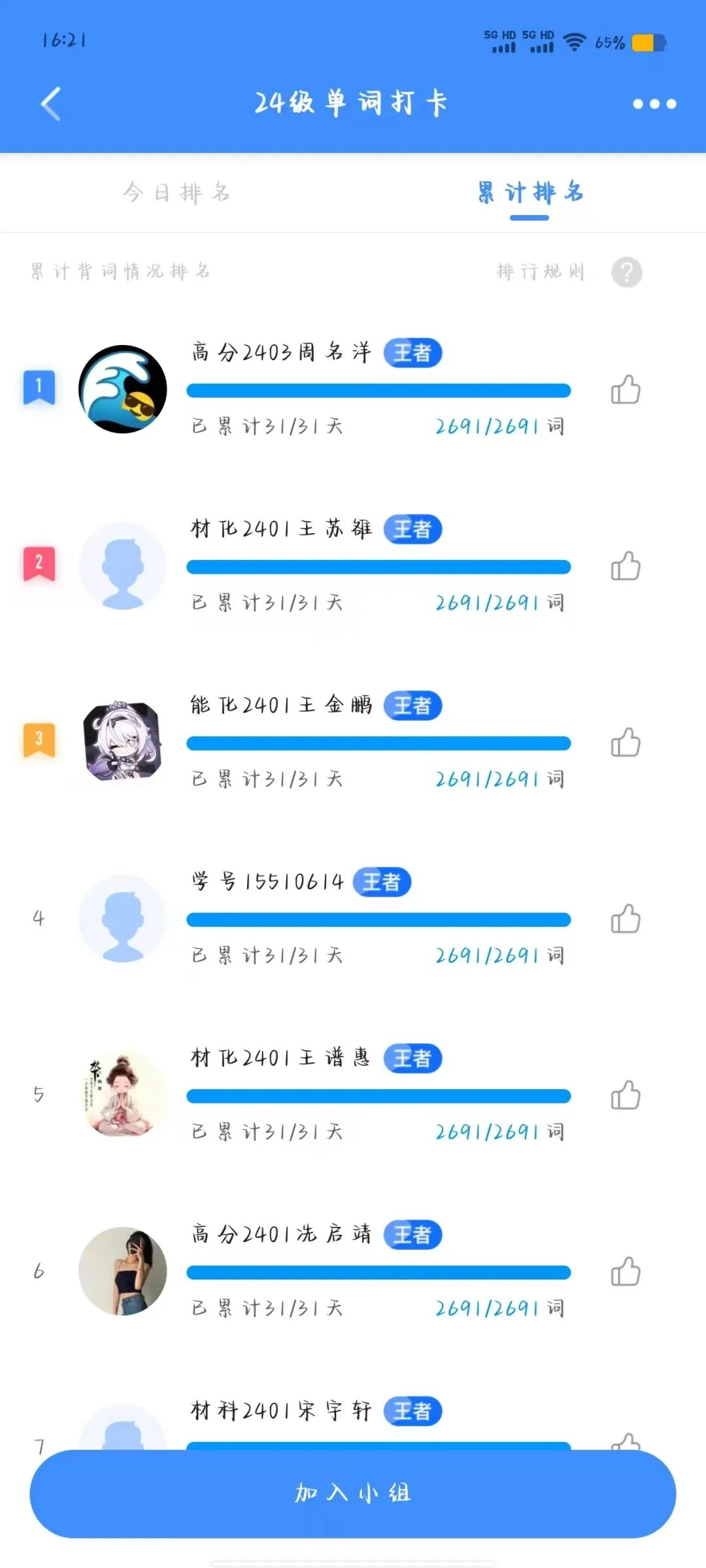Give 材化2401王谱惠 a thumbs up

coord(625,1096)
